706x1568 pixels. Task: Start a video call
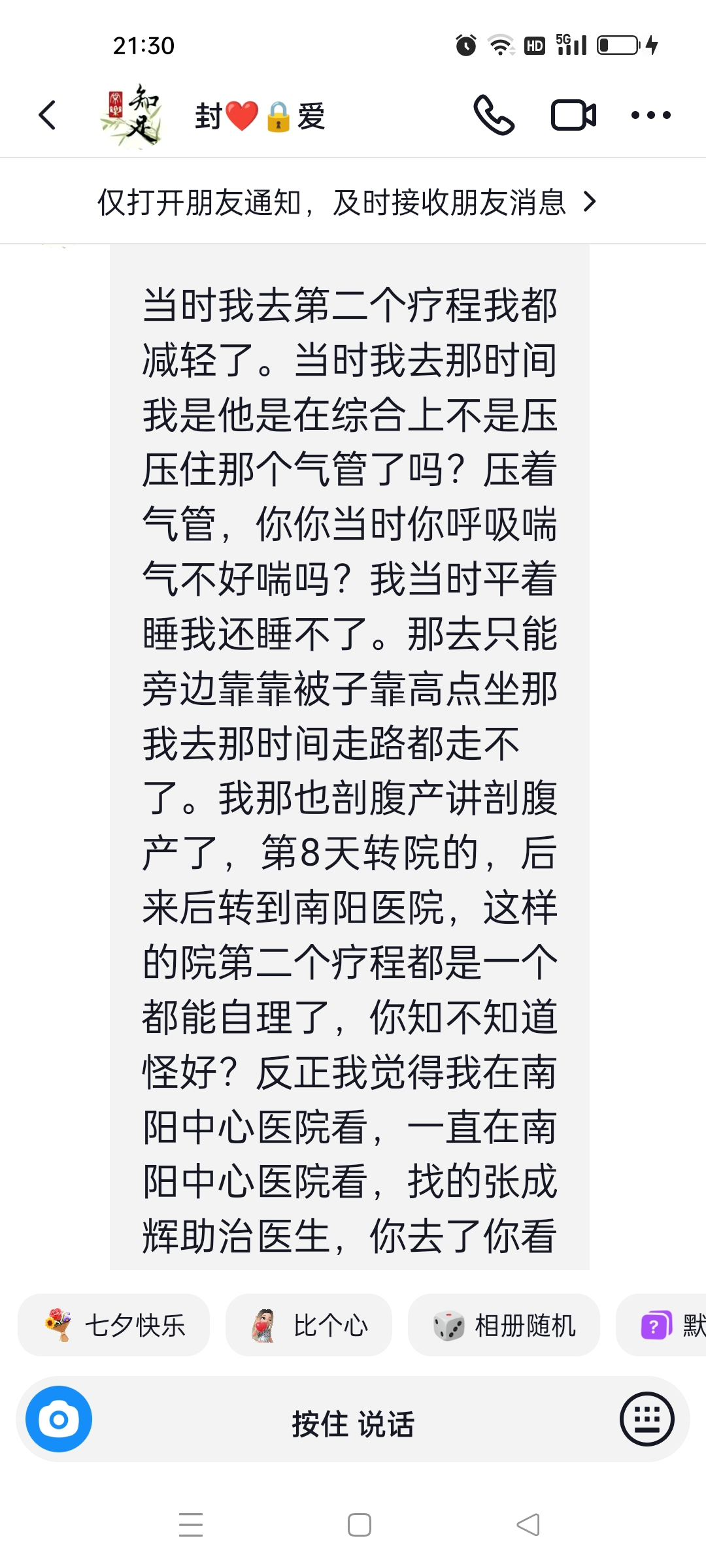(x=573, y=116)
